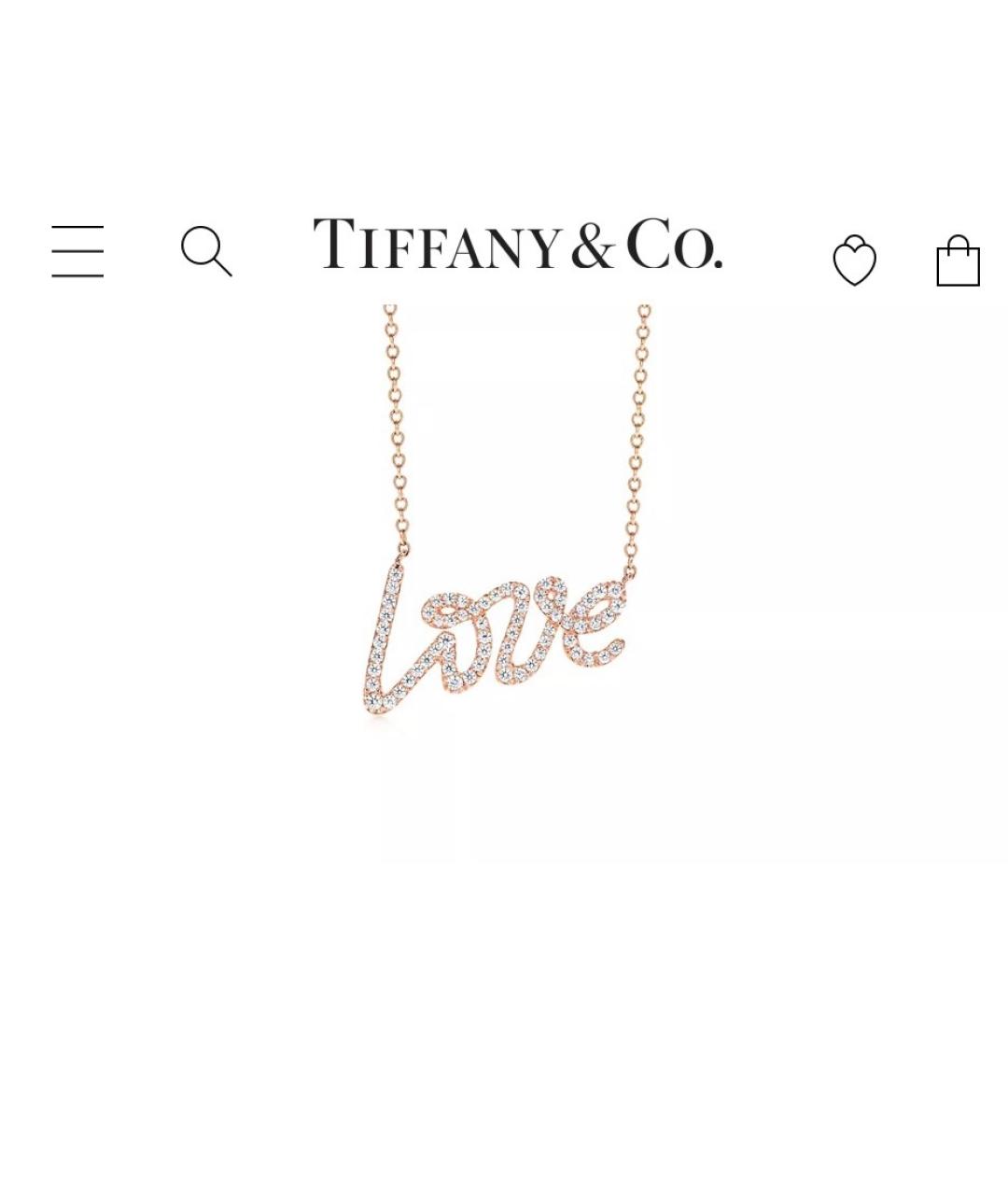Open search with the magnifier icon
Viewport: 1008px width, 1195px height.
205,251
